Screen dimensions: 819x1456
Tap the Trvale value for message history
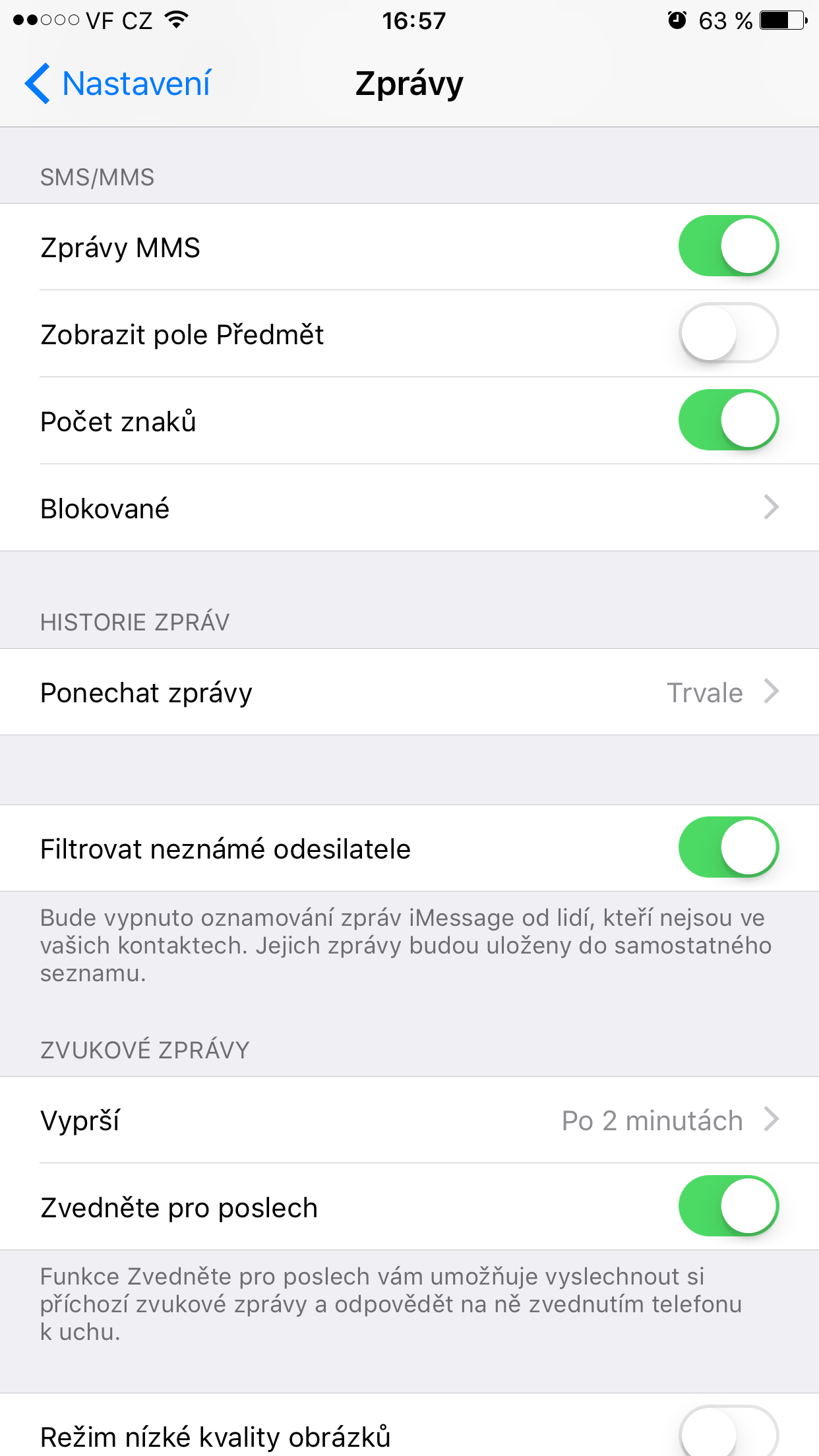(x=705, y=692)
